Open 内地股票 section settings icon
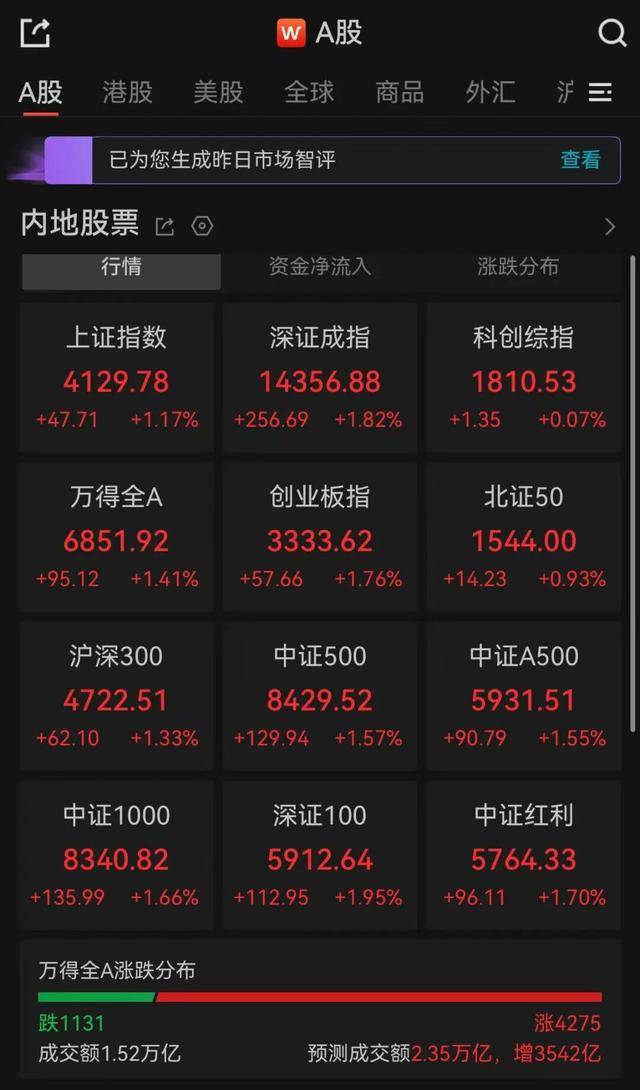 [x=202, y=226]
